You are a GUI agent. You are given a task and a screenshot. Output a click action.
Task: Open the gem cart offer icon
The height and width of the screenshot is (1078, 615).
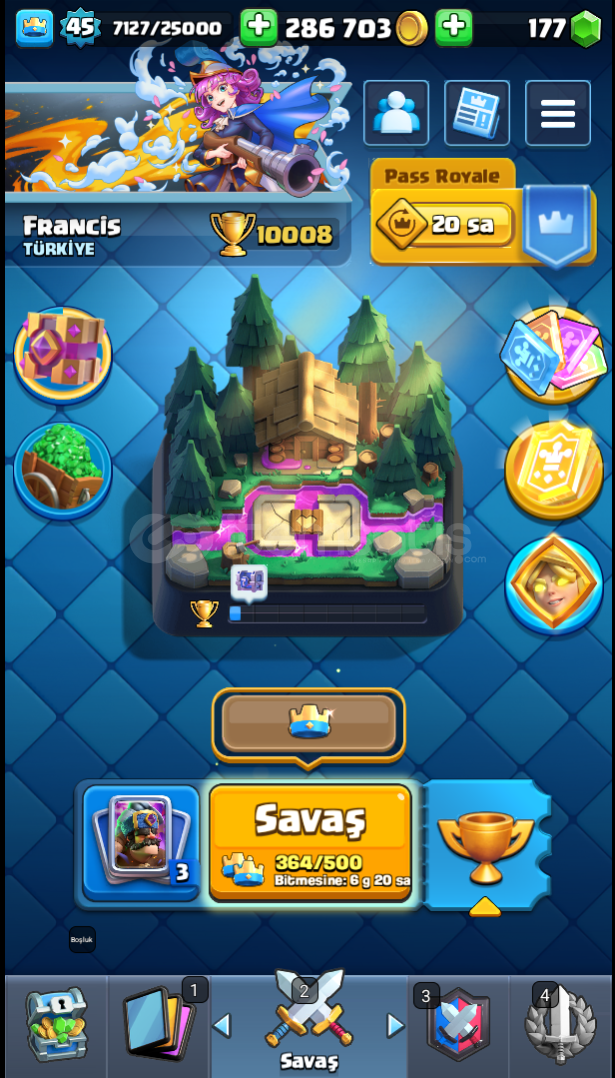63,468
